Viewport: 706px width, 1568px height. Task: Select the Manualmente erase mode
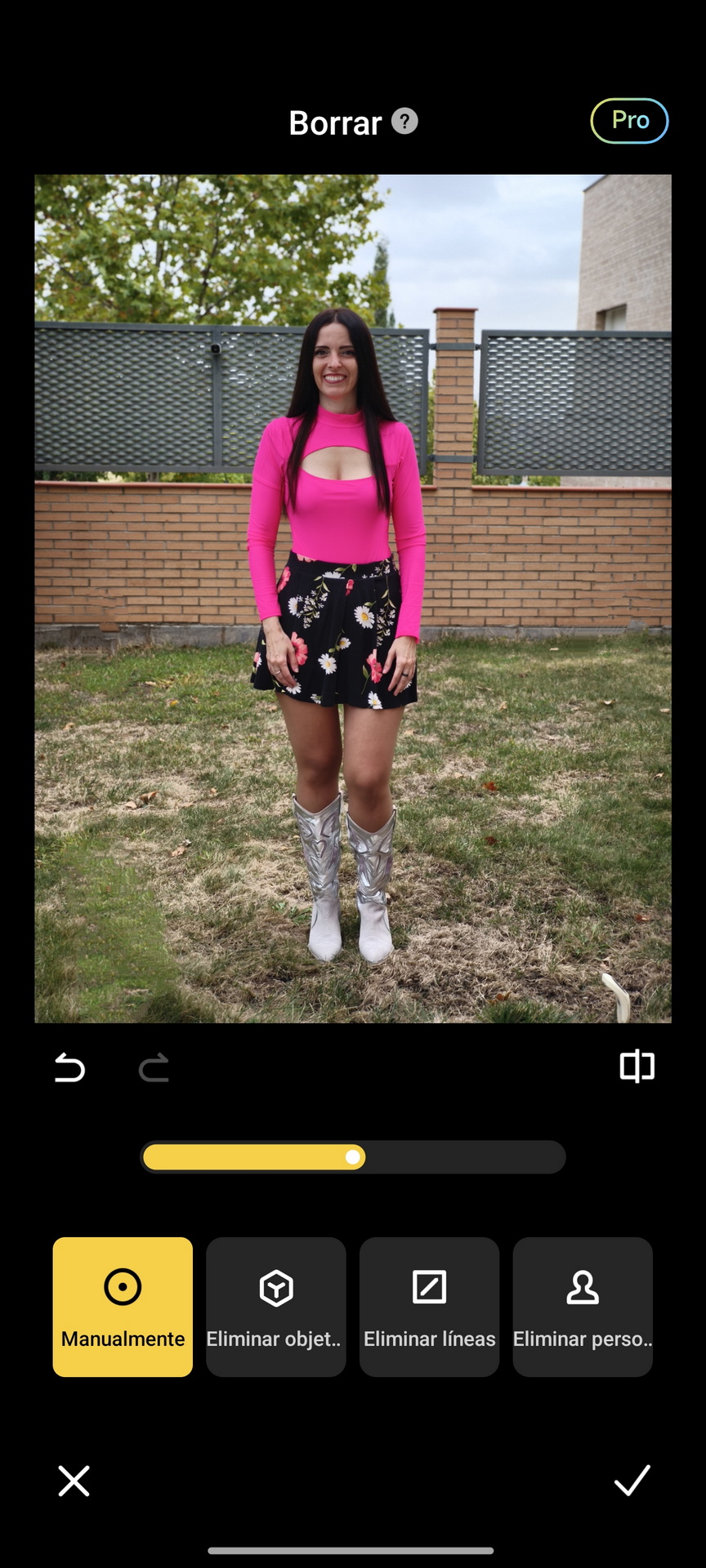click(x=123, y=1307)
